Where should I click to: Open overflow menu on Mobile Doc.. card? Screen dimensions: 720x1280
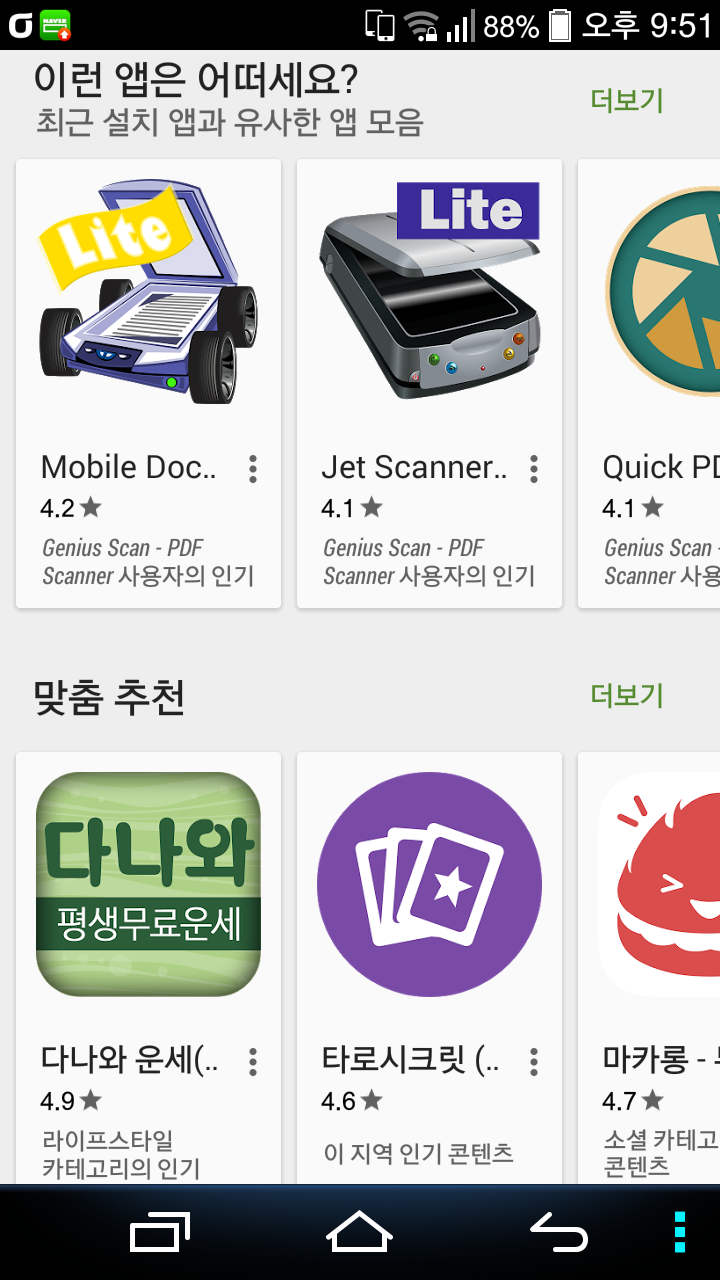coord(253,468)
